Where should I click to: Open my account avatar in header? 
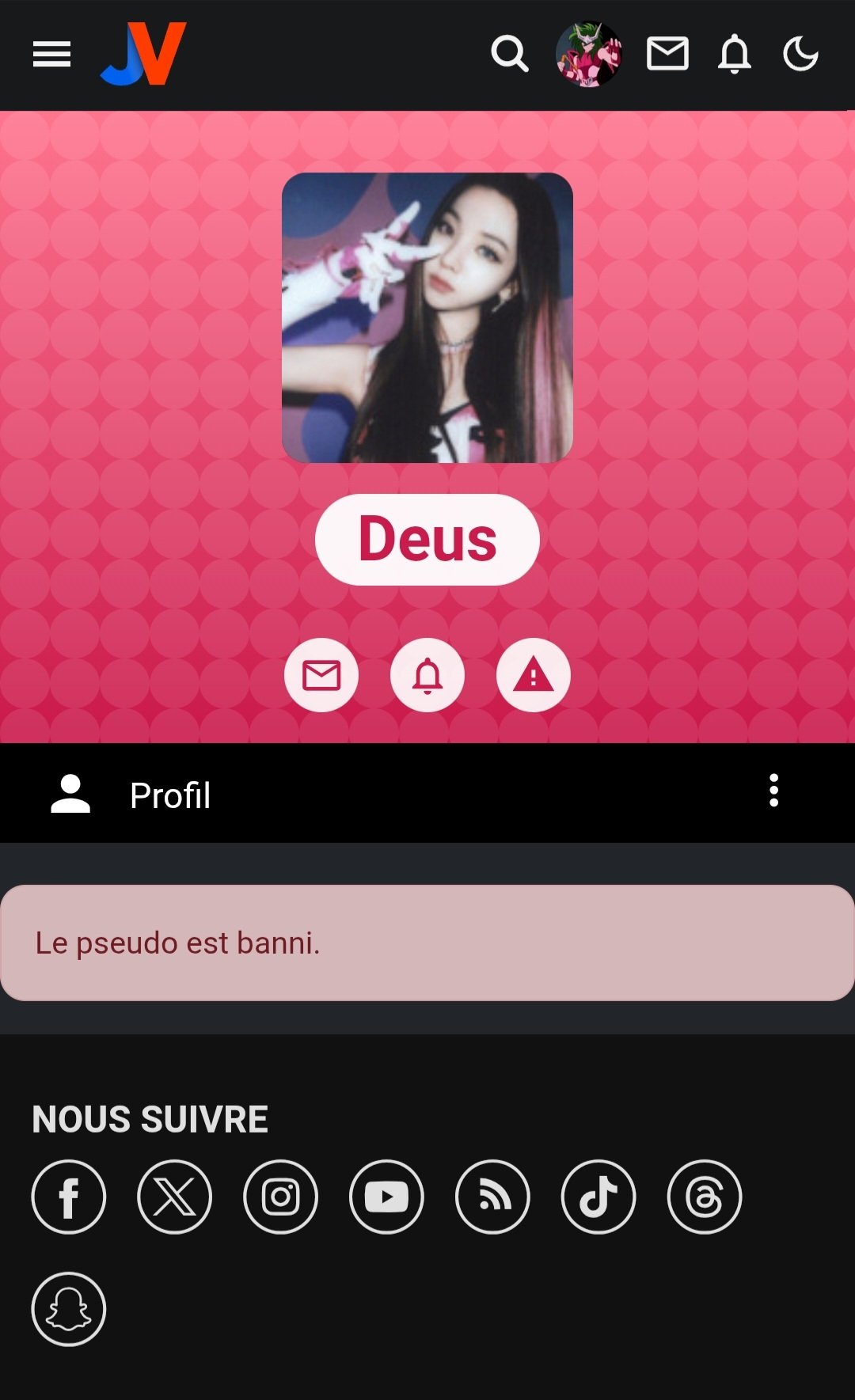588,54
